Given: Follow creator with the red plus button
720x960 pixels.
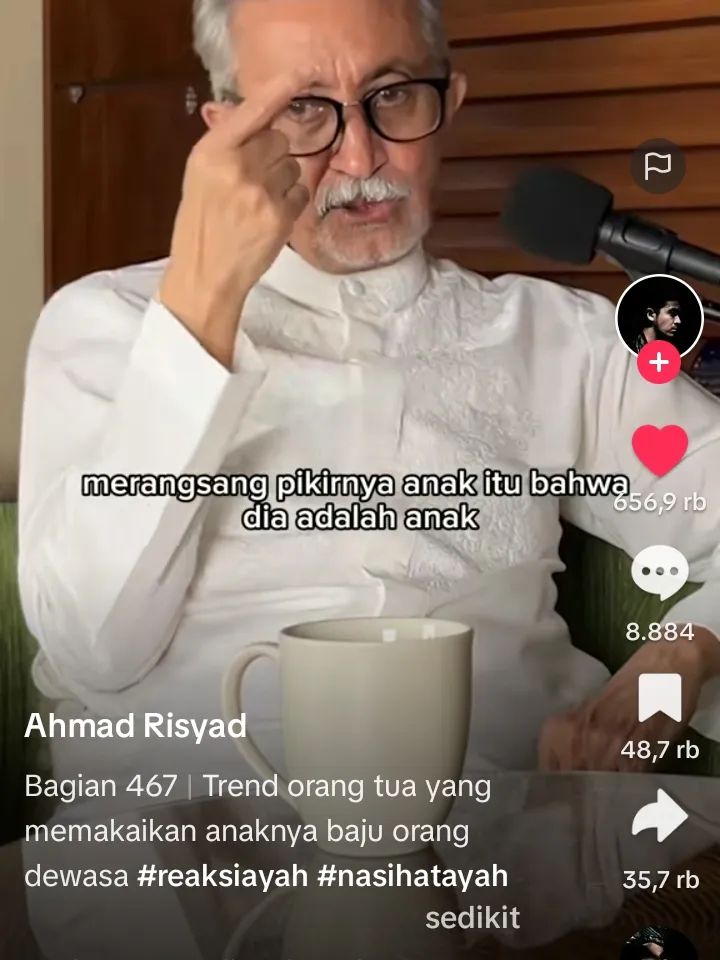Looking at the screenshot, I should [x=658, y=363].
